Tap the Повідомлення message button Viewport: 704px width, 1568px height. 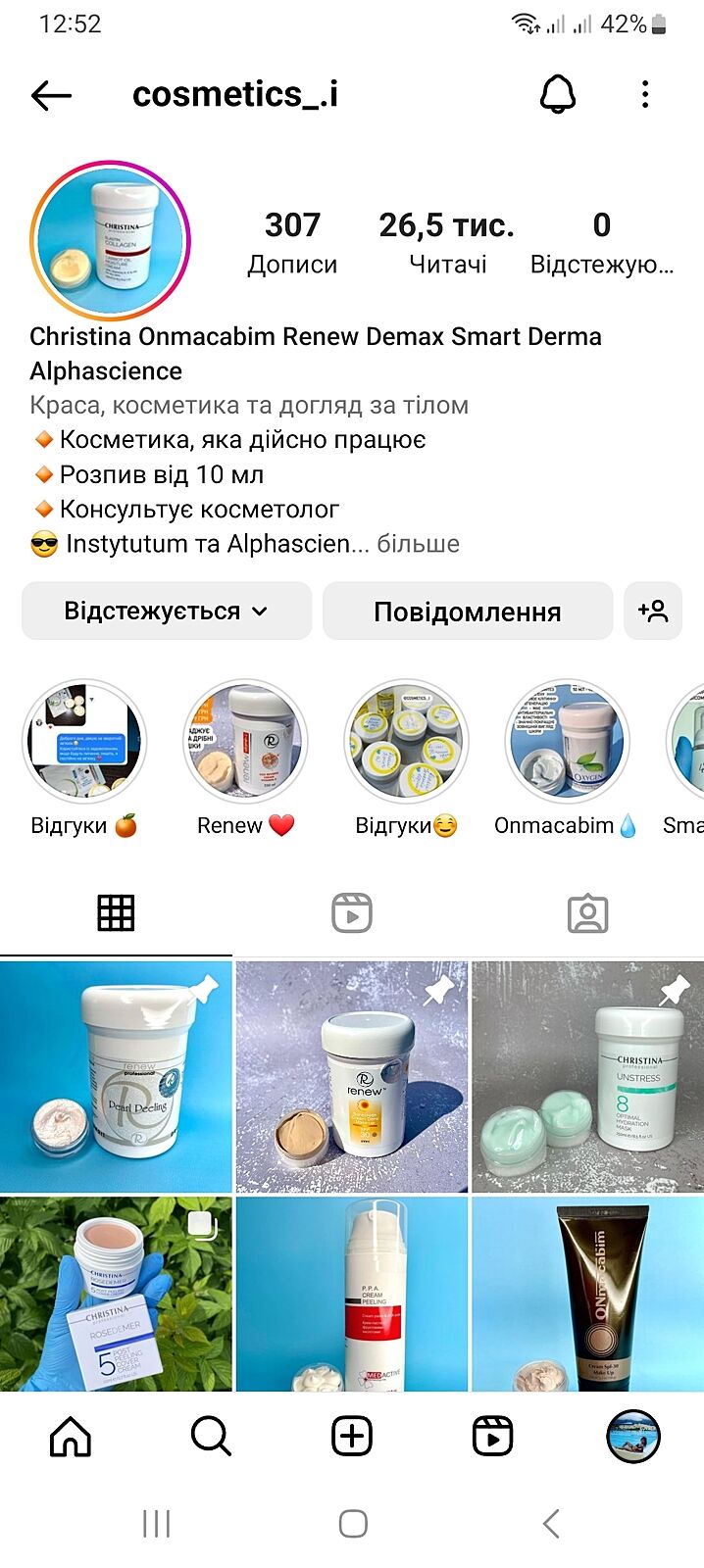pyautogui.click(x=467, y=612)
